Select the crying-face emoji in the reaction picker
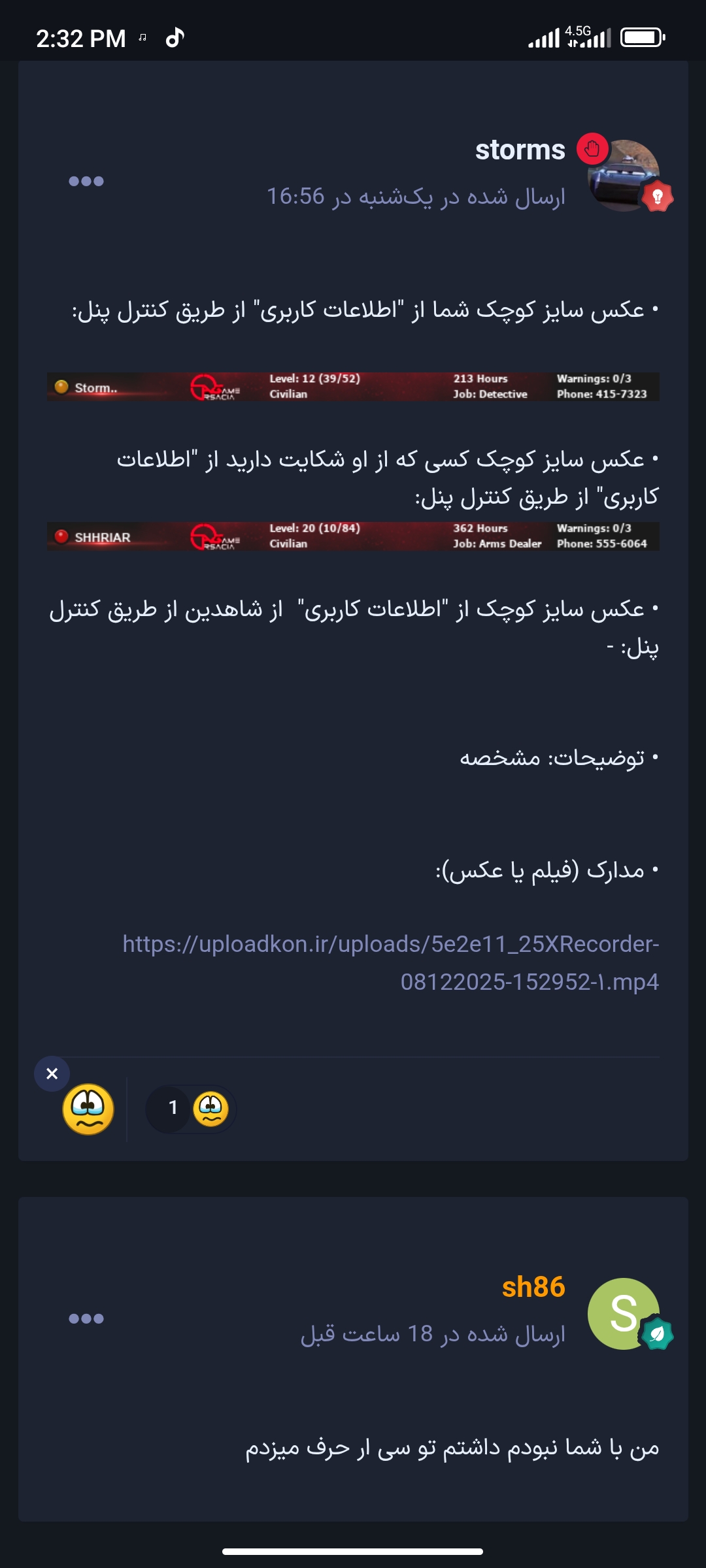This screenshot has width=706, height=1568. tap(88, 1107)
